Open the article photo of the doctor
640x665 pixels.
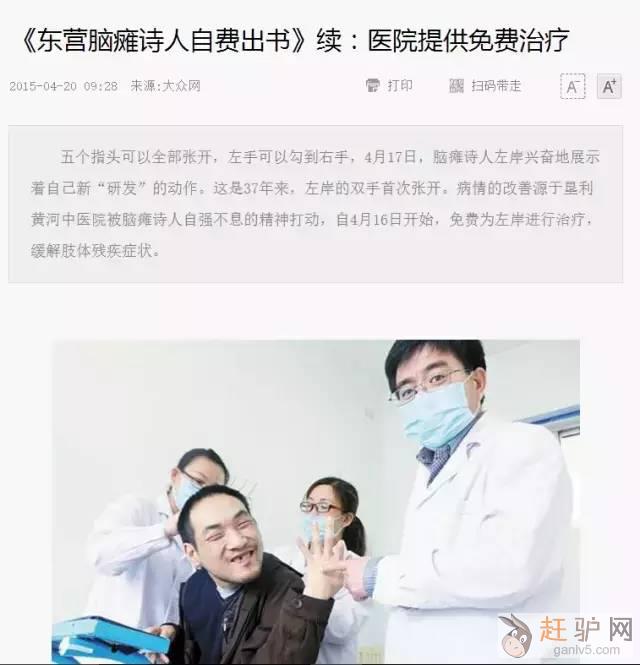click(x=316, y=500)
